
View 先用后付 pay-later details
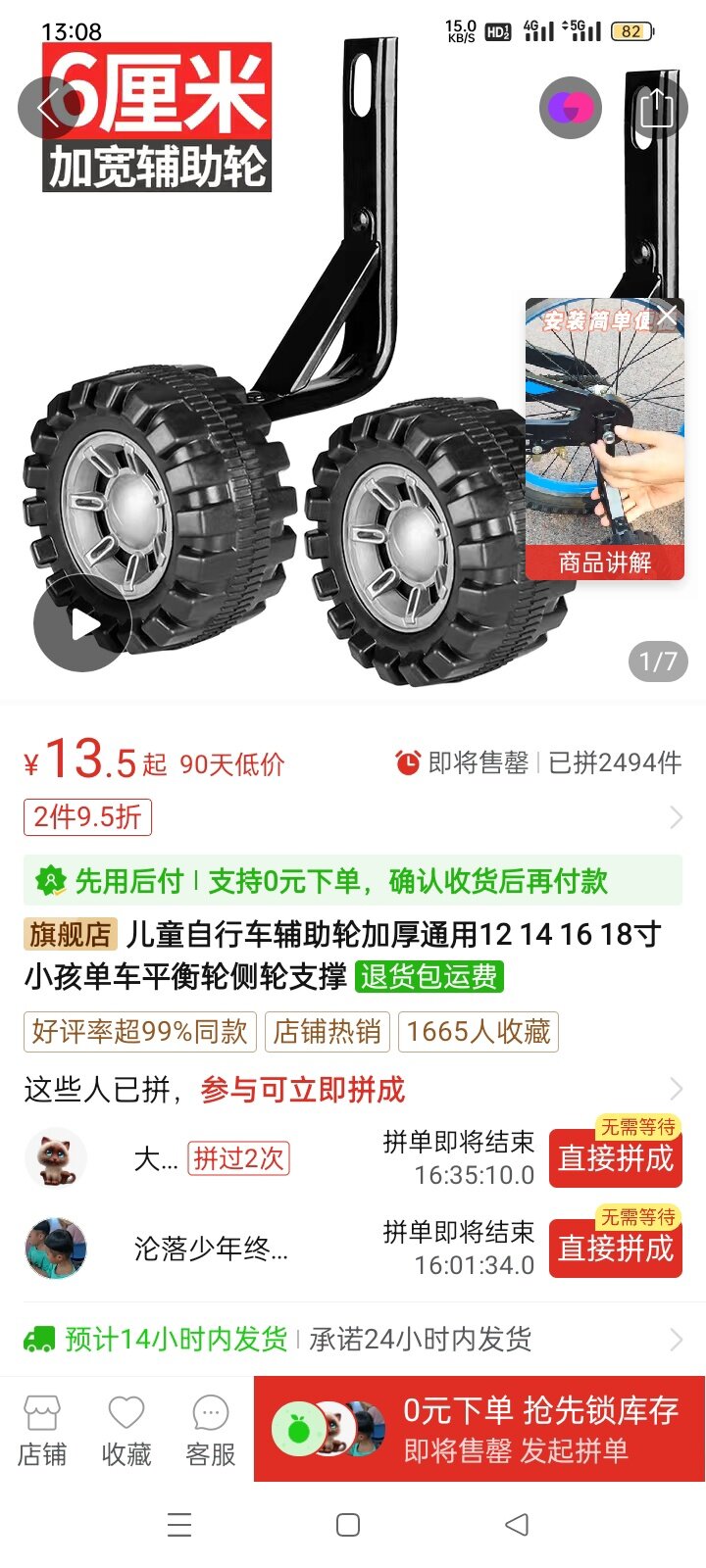click(x=353, y=881)
